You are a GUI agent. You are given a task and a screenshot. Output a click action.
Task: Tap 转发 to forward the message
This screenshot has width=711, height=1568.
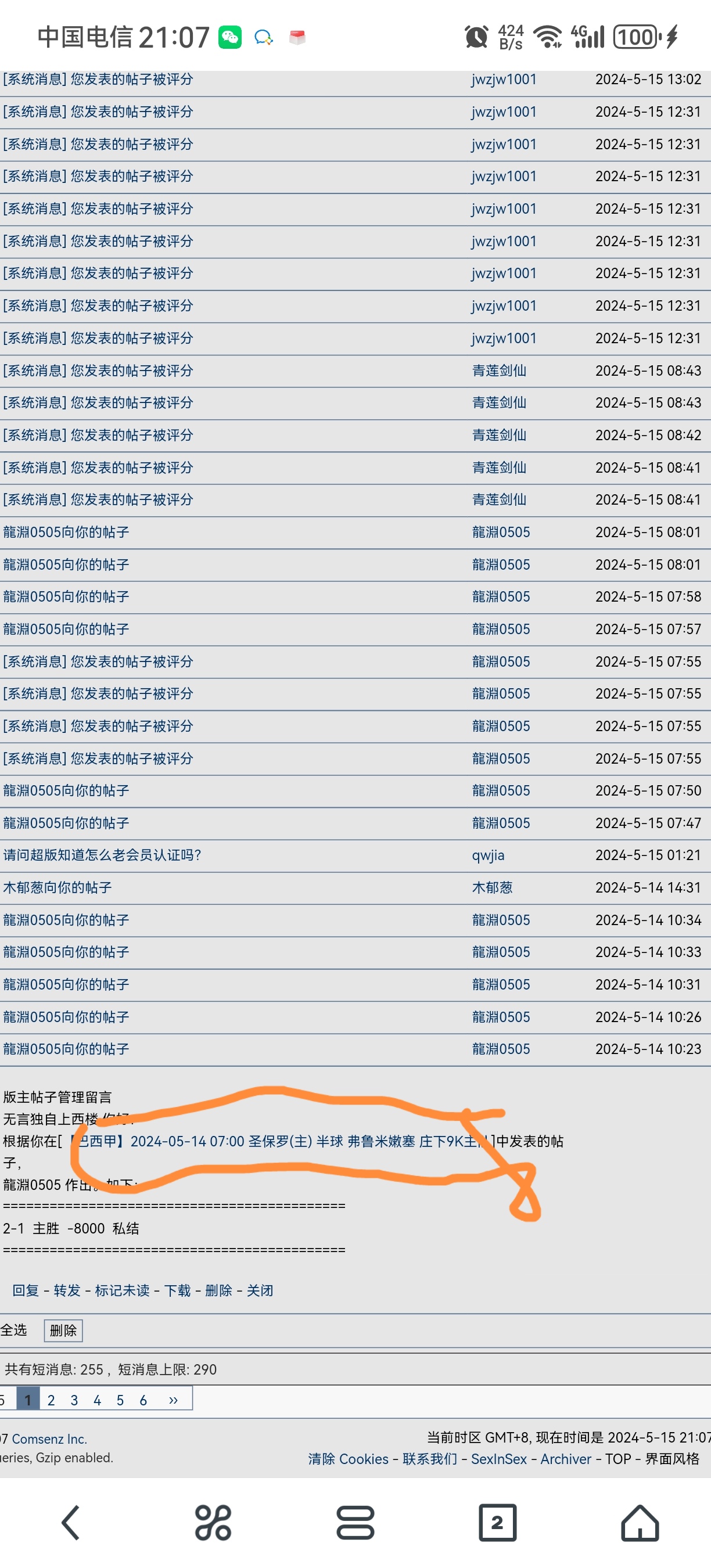67,1290
